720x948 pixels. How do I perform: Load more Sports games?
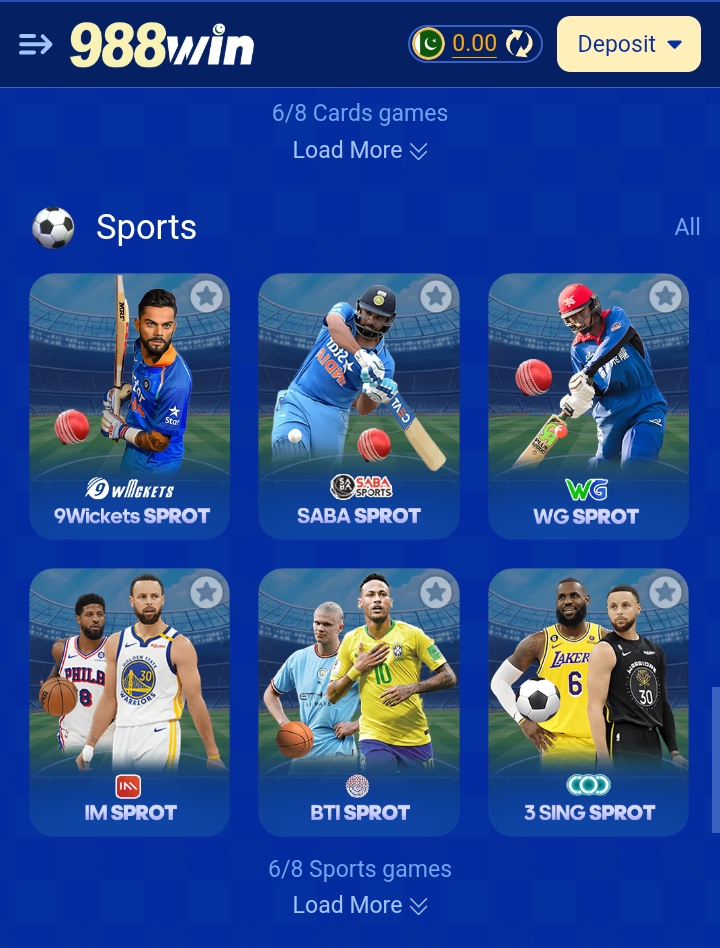(x=360, y=905)
